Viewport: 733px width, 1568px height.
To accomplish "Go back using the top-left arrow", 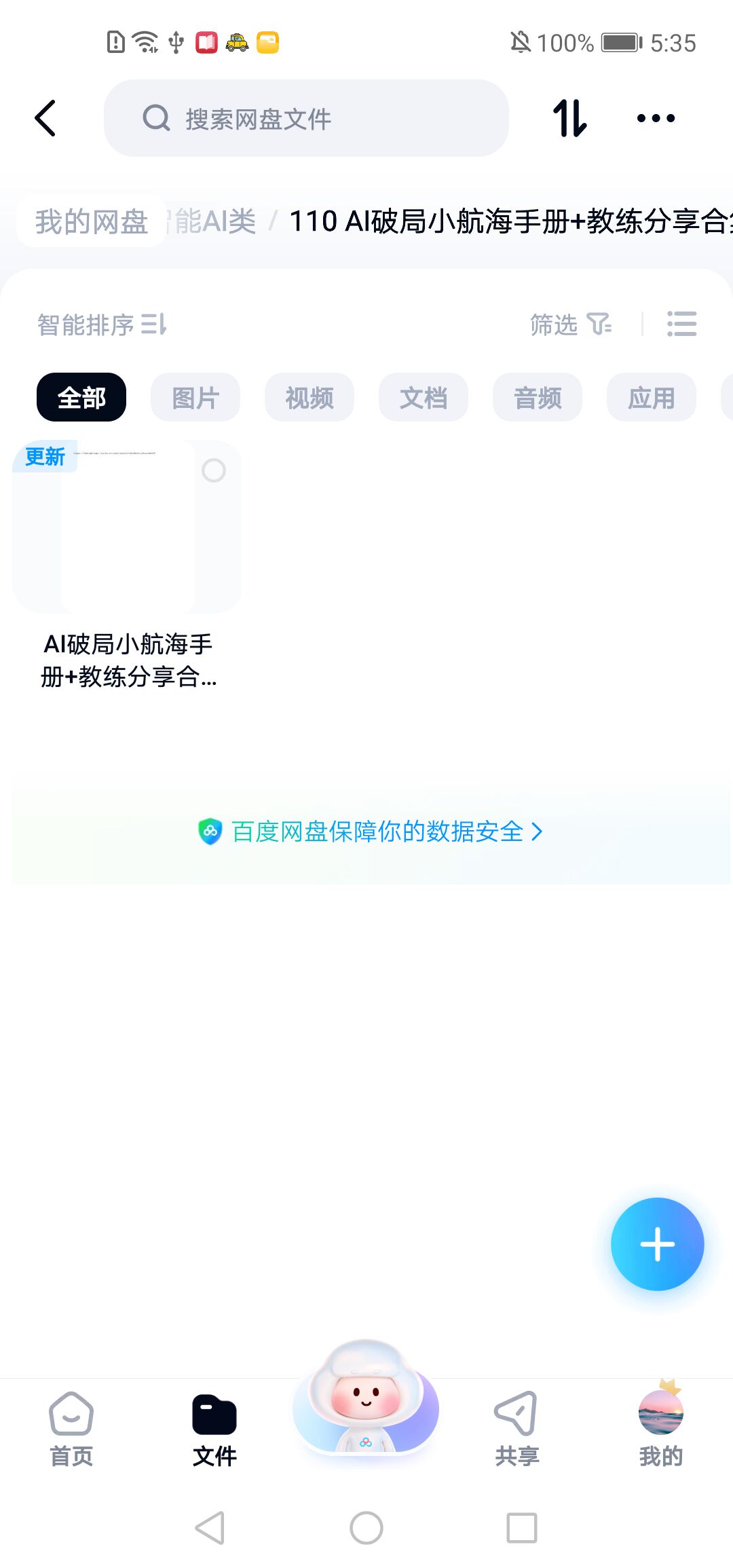I will (46, 119).
